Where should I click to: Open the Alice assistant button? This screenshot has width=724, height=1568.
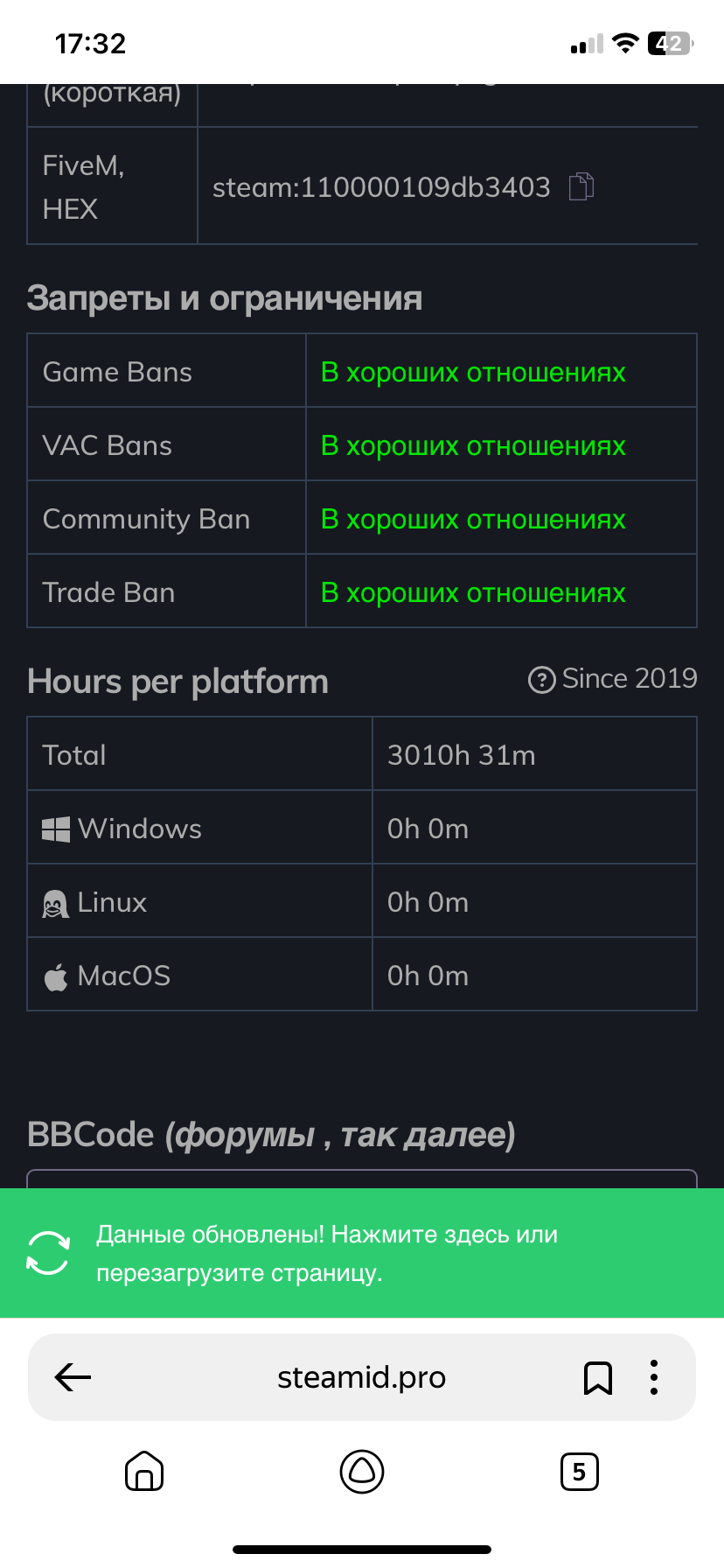362,1471
